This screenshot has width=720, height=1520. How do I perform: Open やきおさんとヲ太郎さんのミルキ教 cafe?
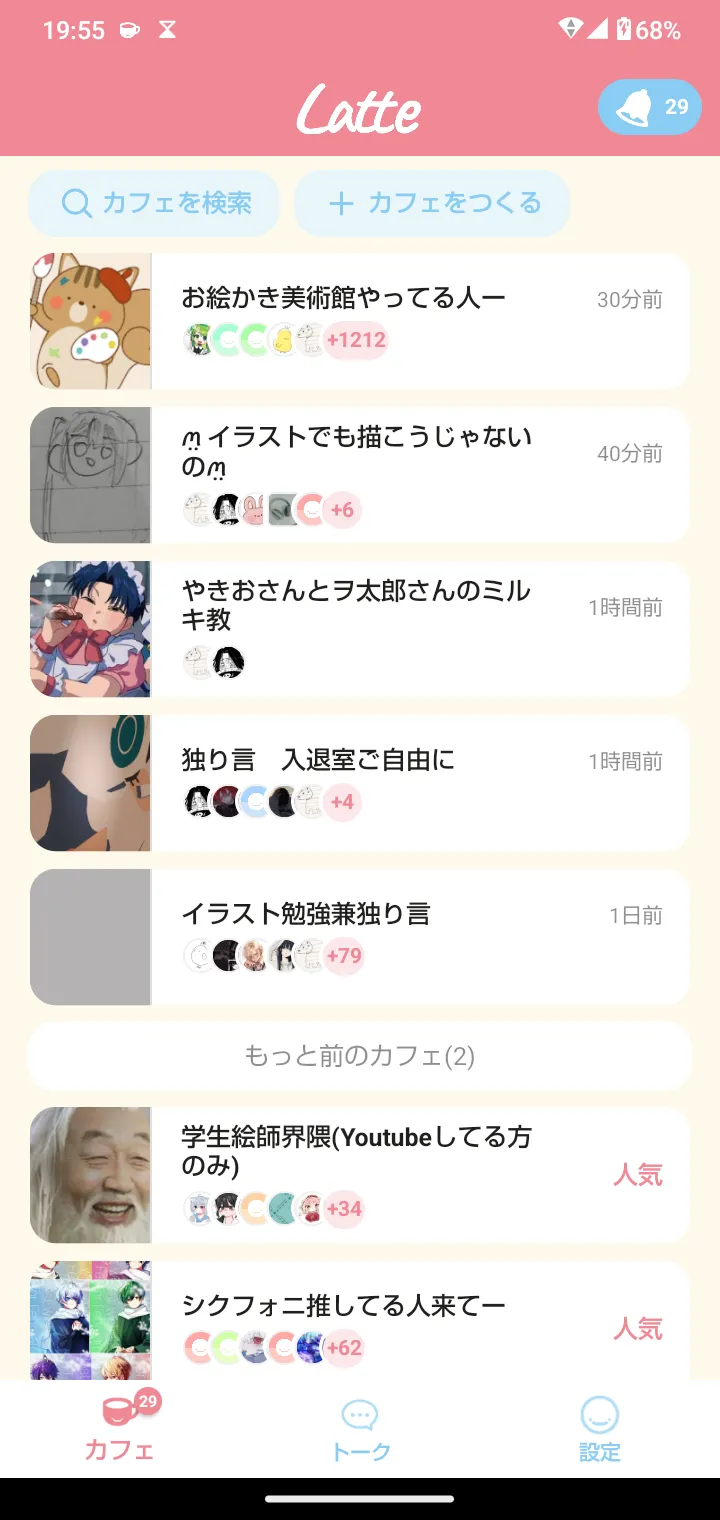coord(360,629)
